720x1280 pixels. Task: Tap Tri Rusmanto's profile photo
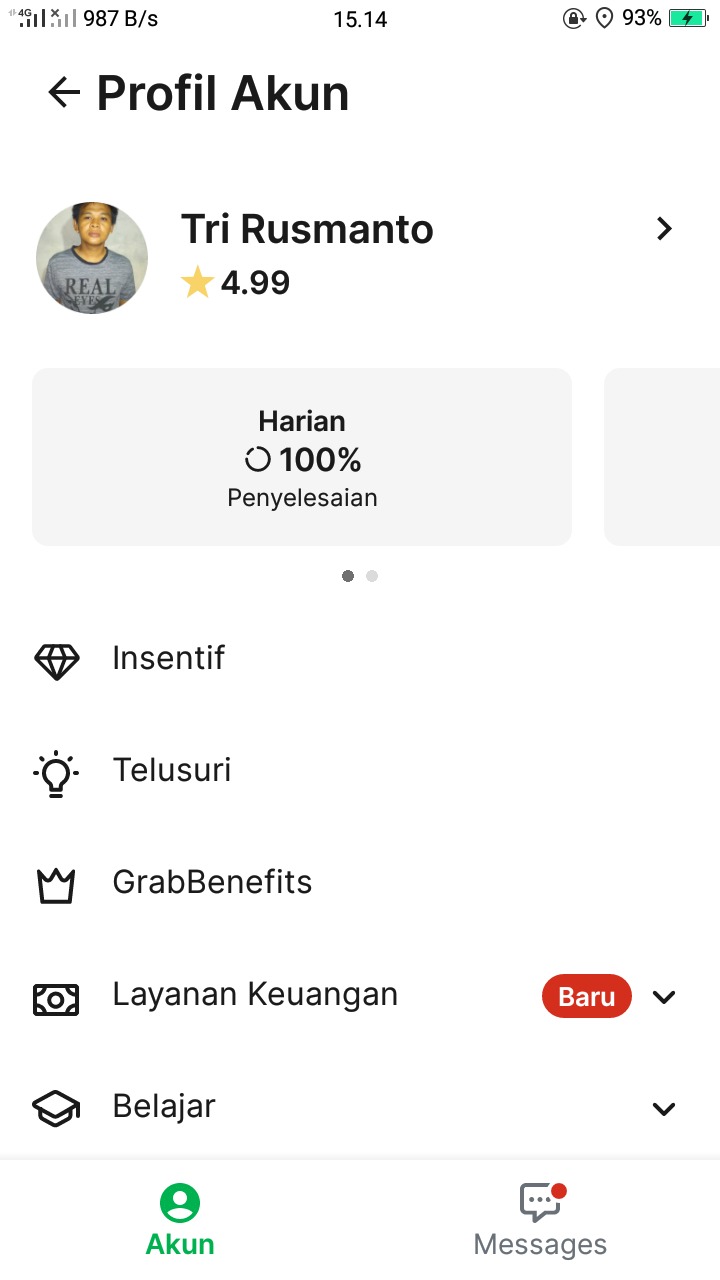coord(92,258)
